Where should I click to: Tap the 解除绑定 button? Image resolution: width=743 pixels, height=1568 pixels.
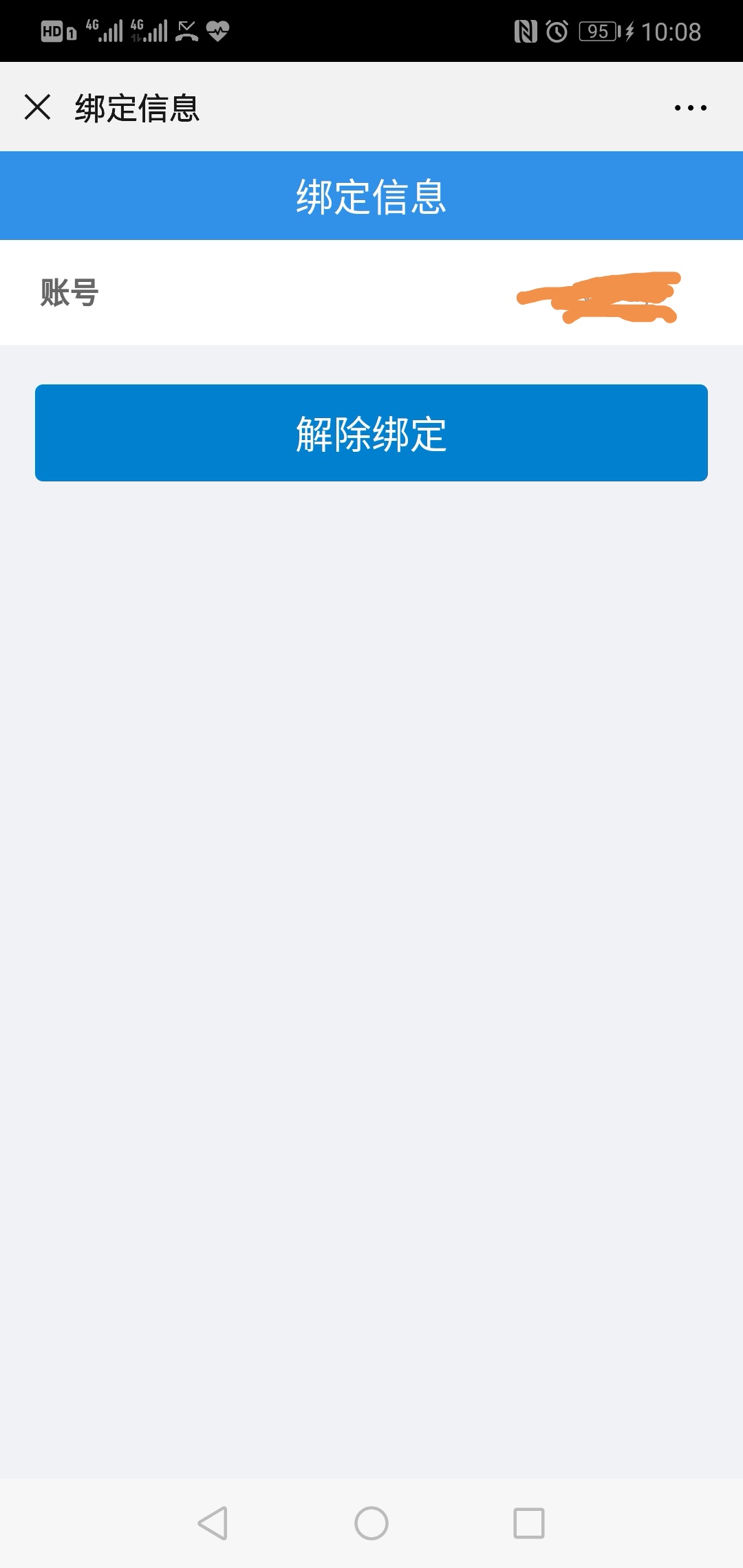pyautogui.click(x=371, y=433)
